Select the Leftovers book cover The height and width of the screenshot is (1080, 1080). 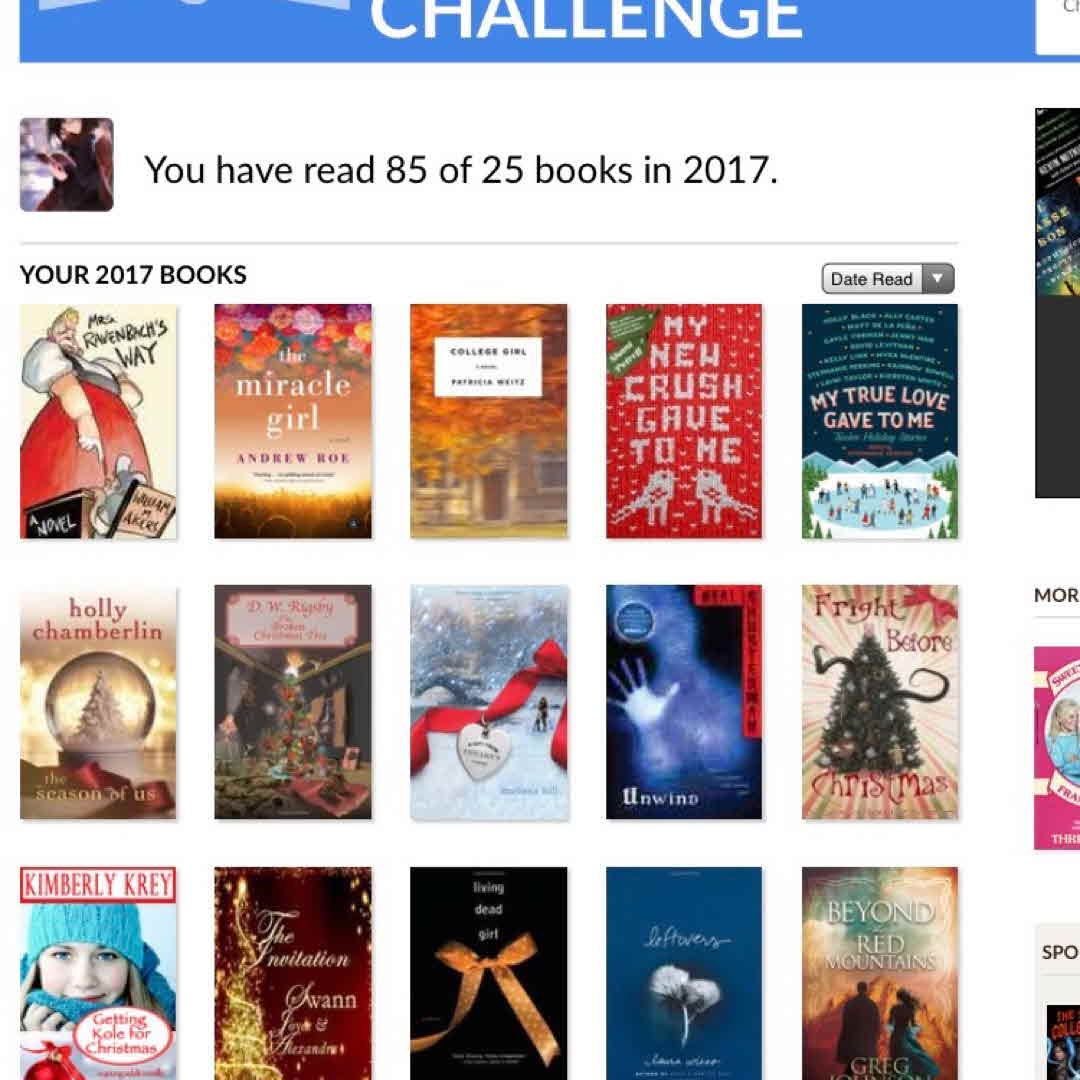[684, 972]
